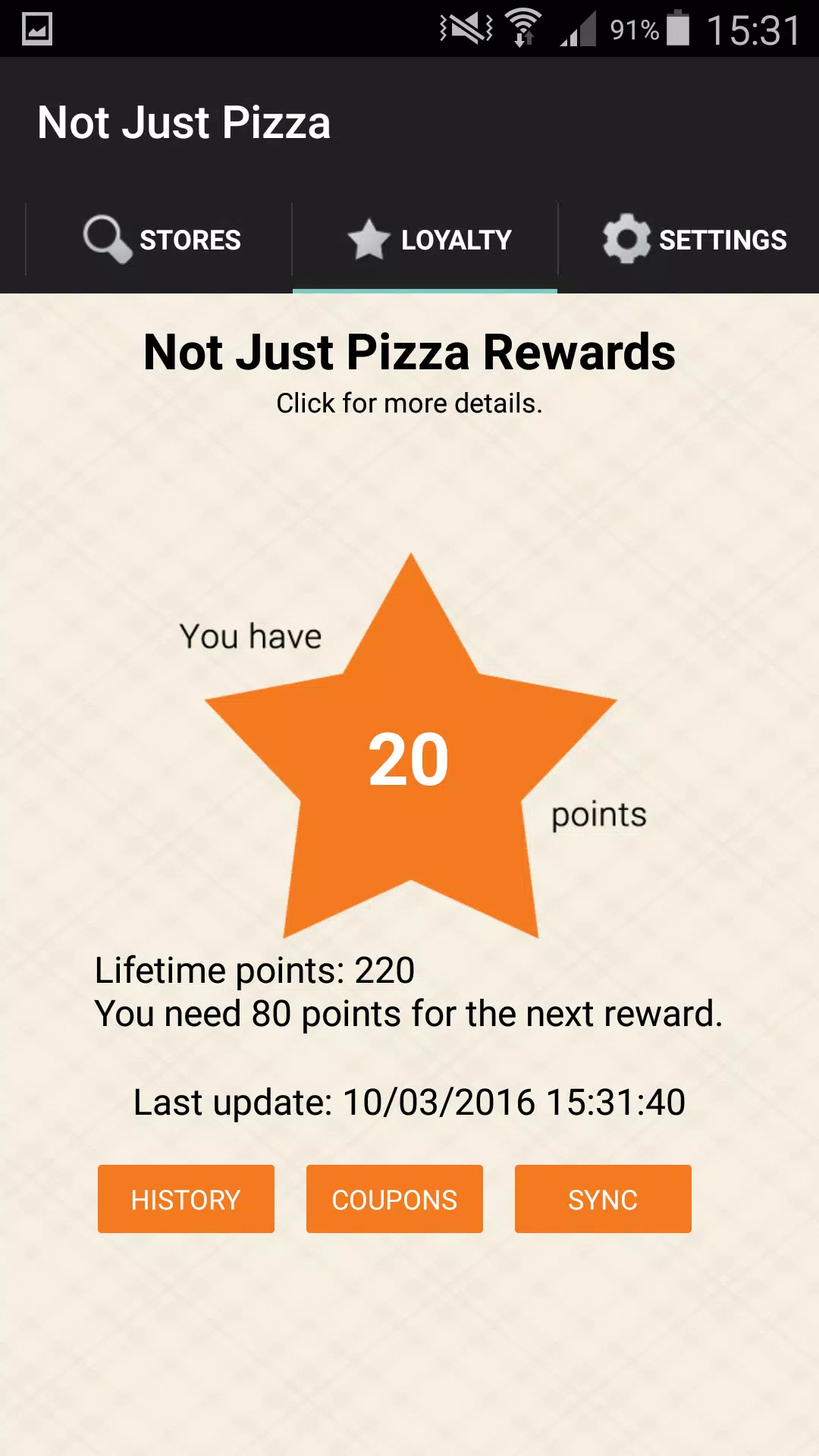This screenshot has width=819, height=1456.
Task: Select the Loyalty tab
Action: (x=425, y=240)
